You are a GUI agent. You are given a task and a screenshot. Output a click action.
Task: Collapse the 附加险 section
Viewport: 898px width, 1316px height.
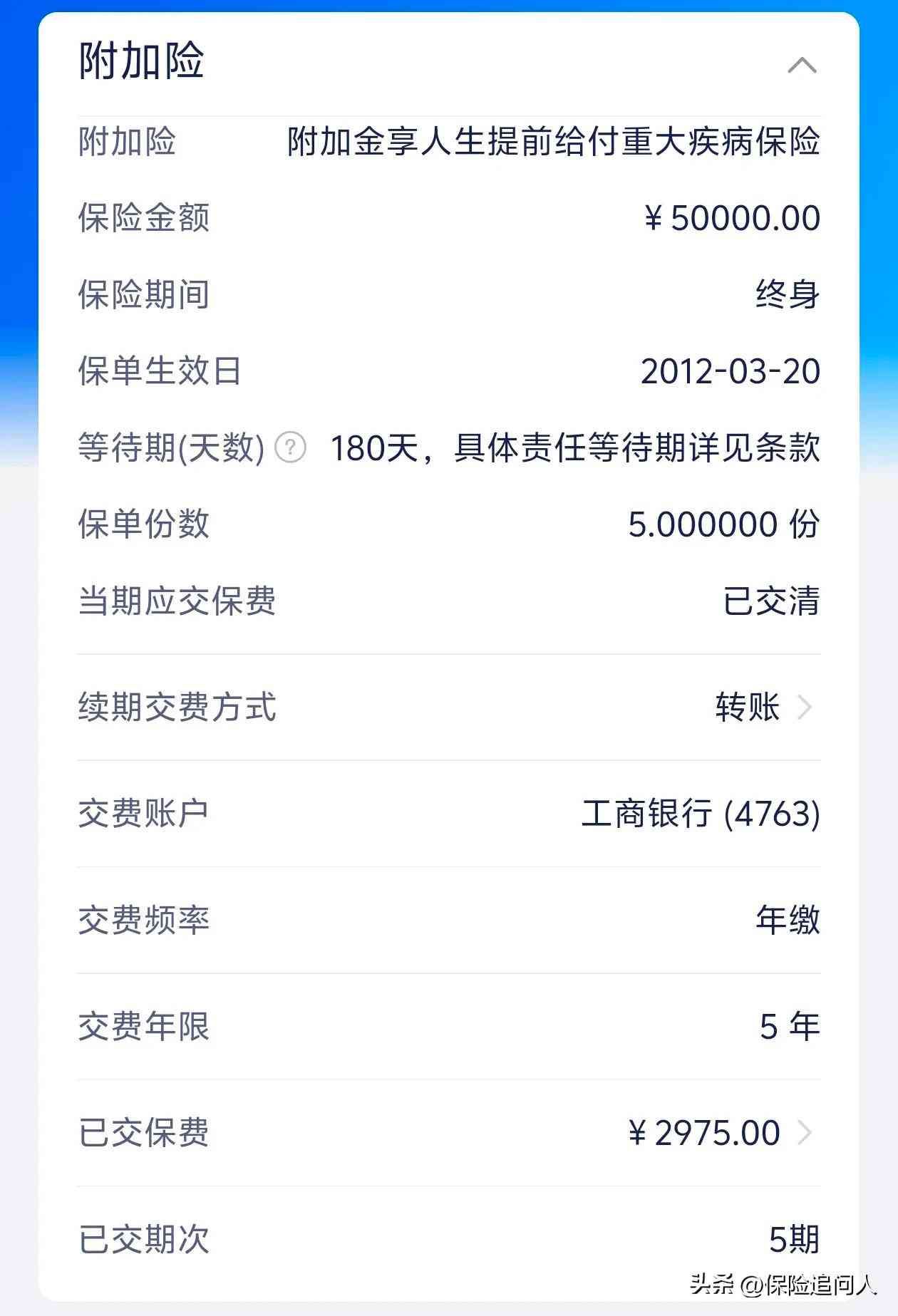tap(802, 66)
